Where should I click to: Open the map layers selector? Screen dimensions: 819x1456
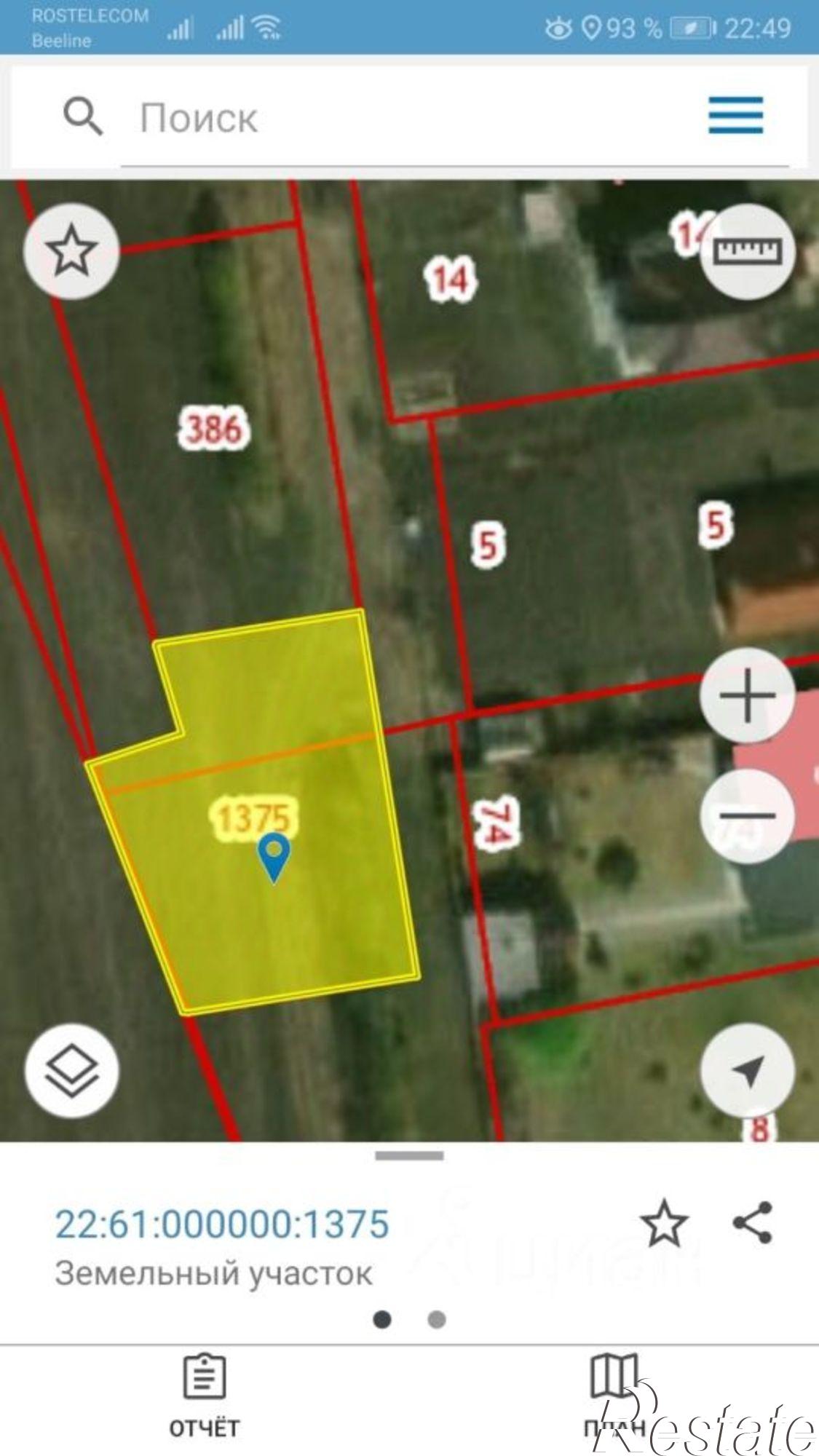(71, 1070)
